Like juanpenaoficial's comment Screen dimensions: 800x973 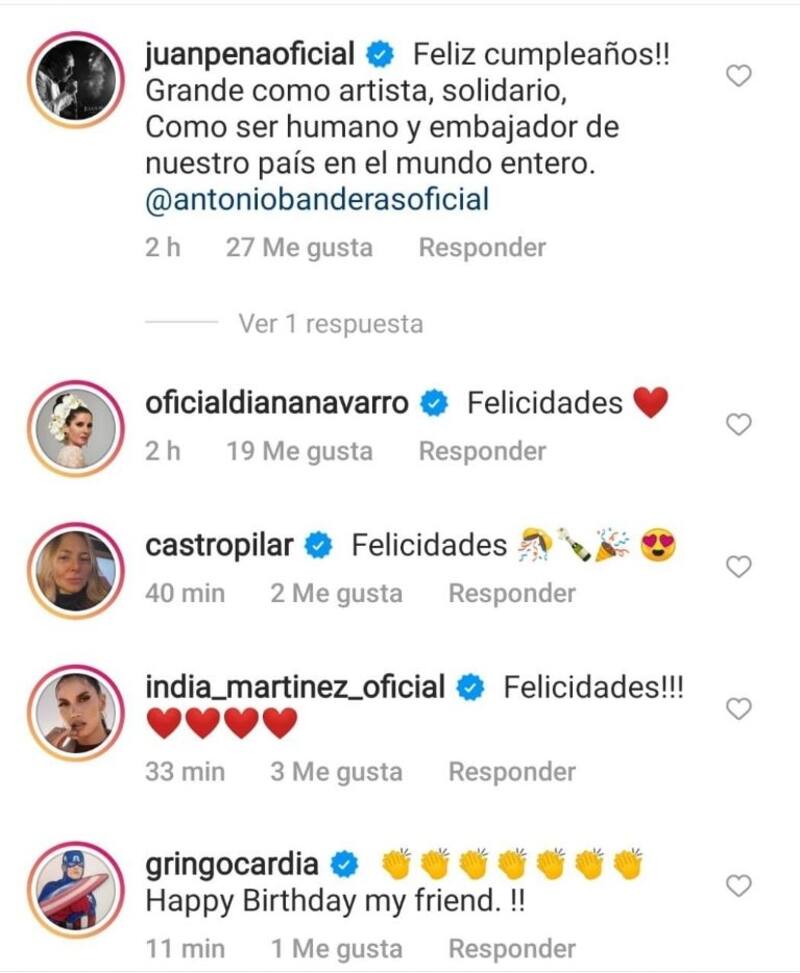[x=738, y=76]
